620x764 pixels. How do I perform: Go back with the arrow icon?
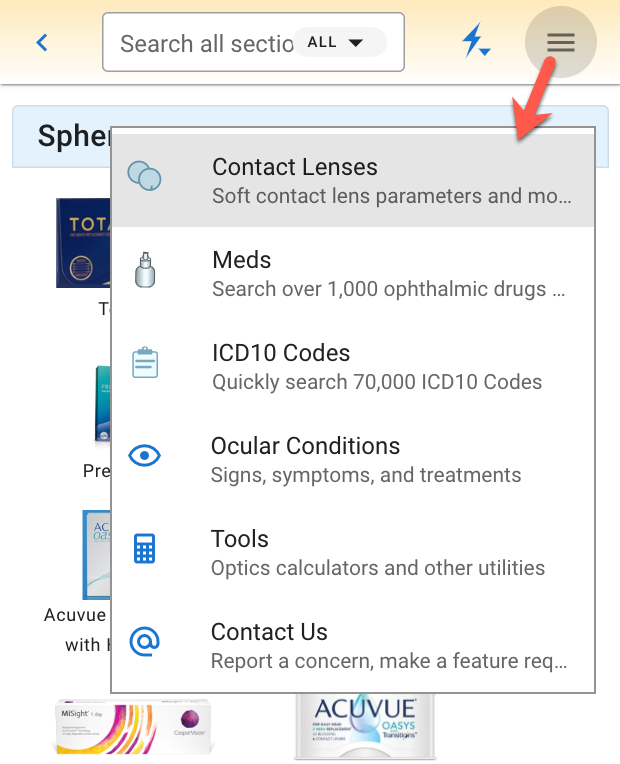(42, 43)
